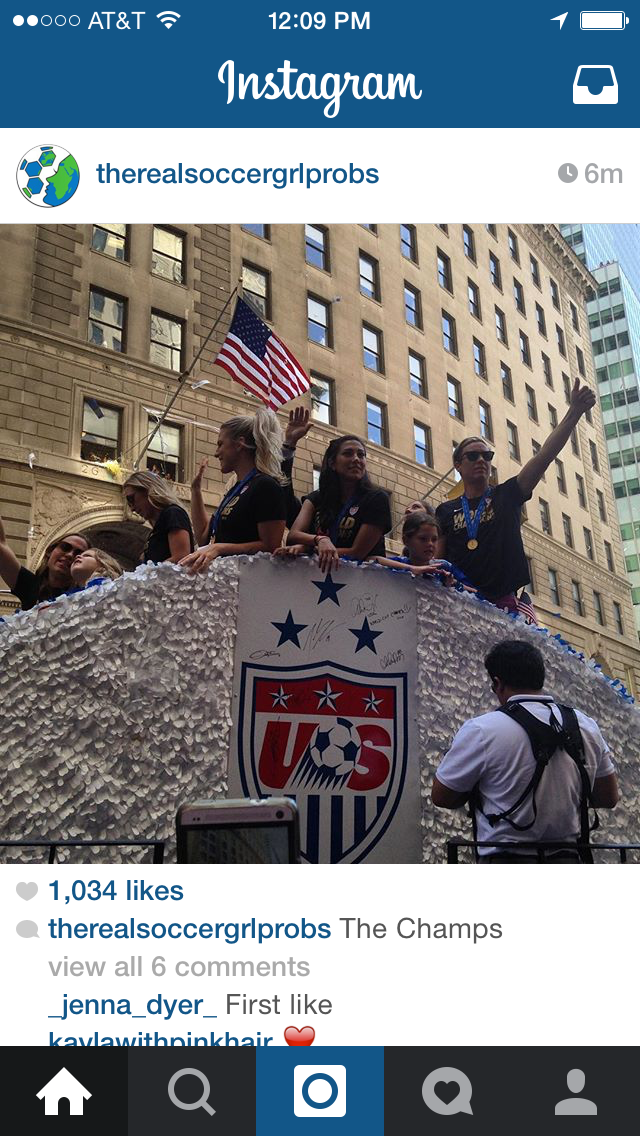Open _jenna_dyer_ commenter profile
Viewport: 640px width, 1136px height.
[x=132, y=1005]
